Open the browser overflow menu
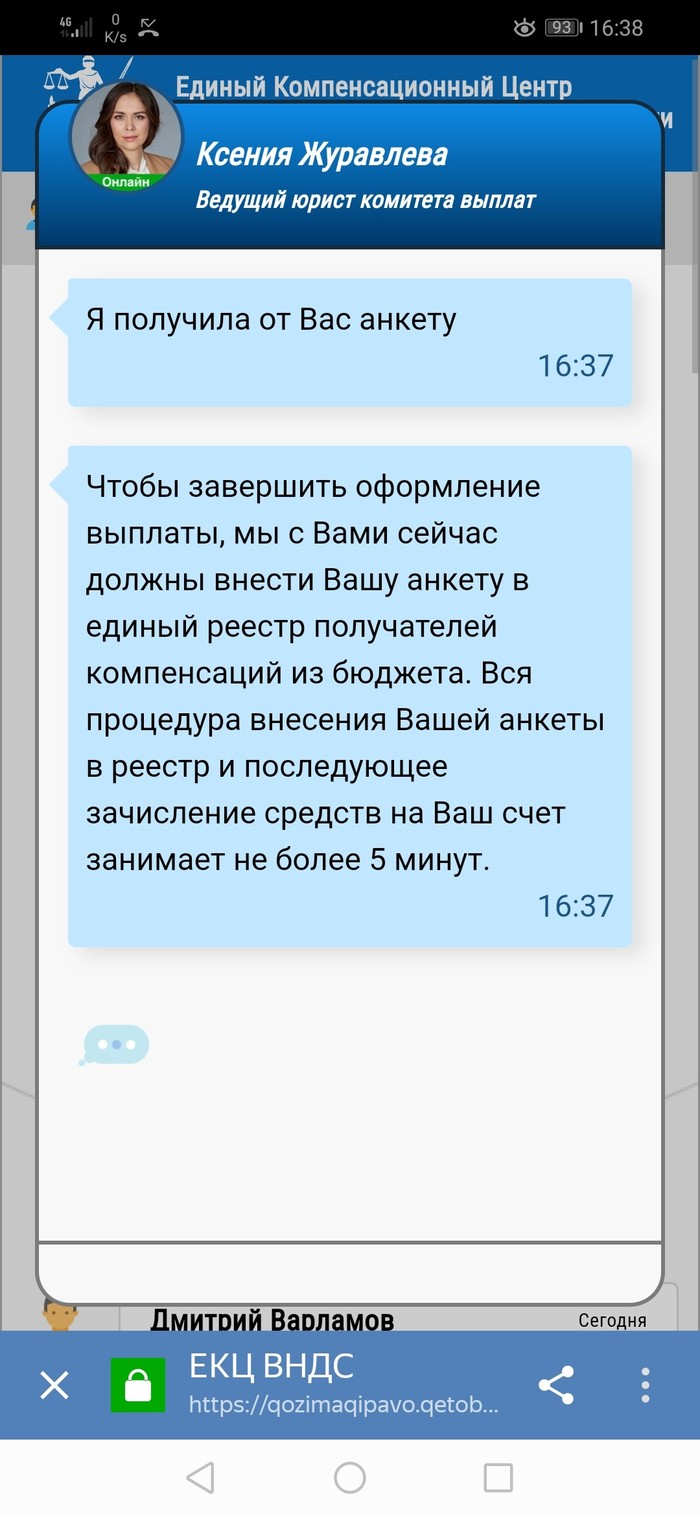The image size is (700, 1516). coord(646,1385)
